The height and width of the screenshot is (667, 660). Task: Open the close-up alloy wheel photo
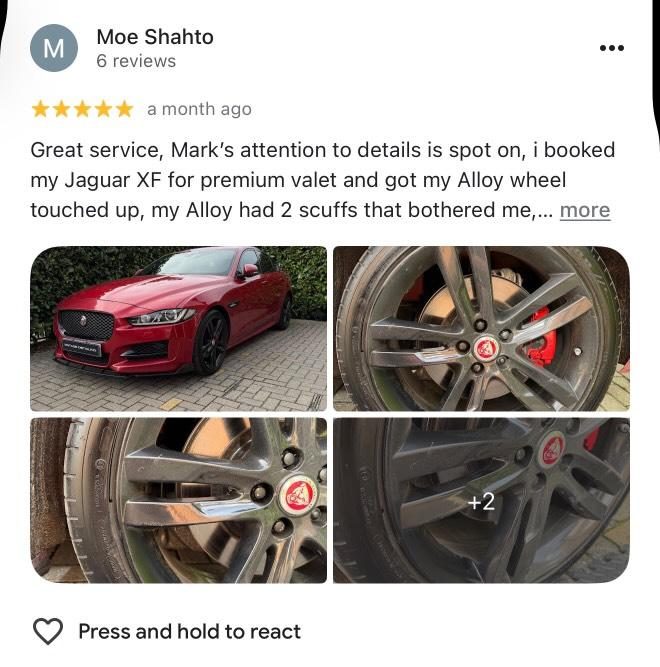point(179,500)
